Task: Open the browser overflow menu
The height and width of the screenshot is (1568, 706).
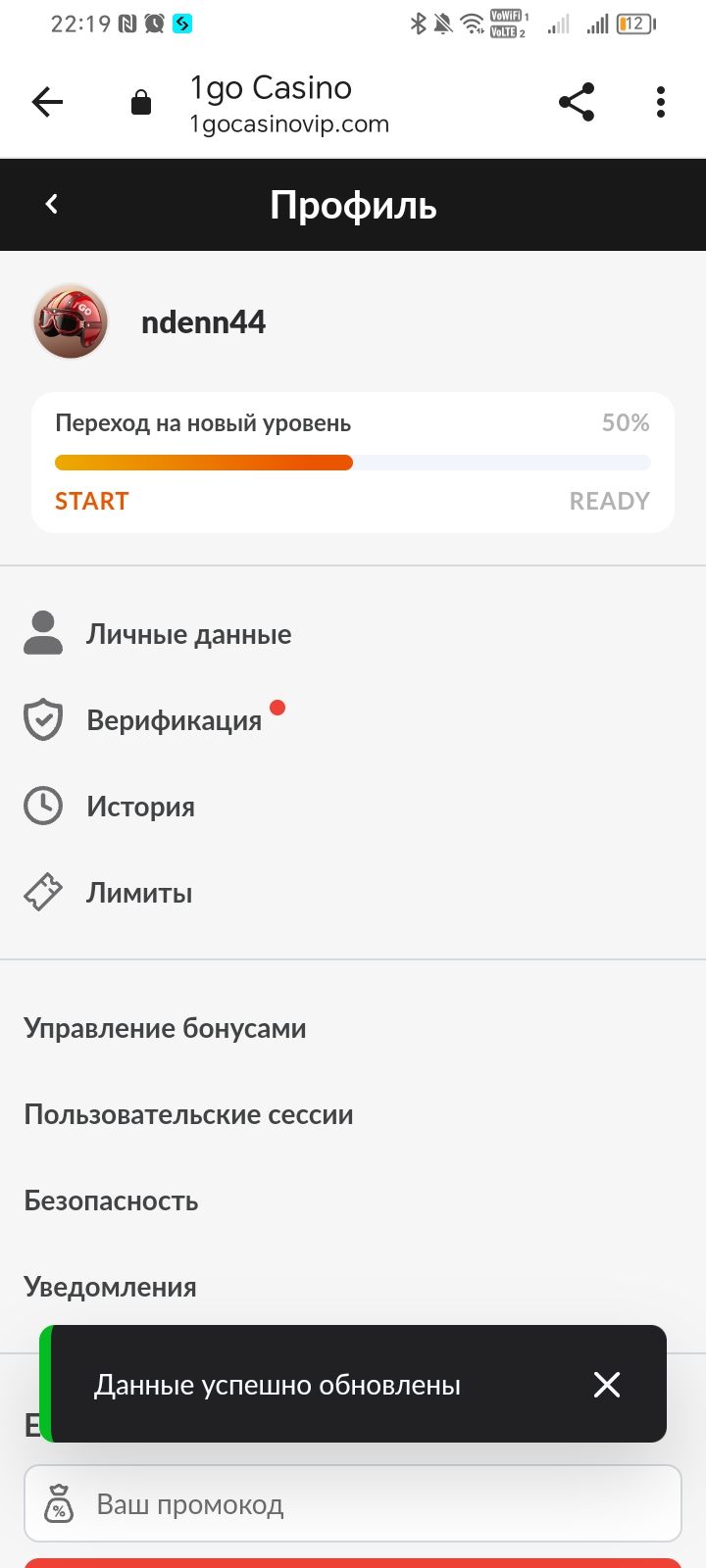Action: pos(661,102)
